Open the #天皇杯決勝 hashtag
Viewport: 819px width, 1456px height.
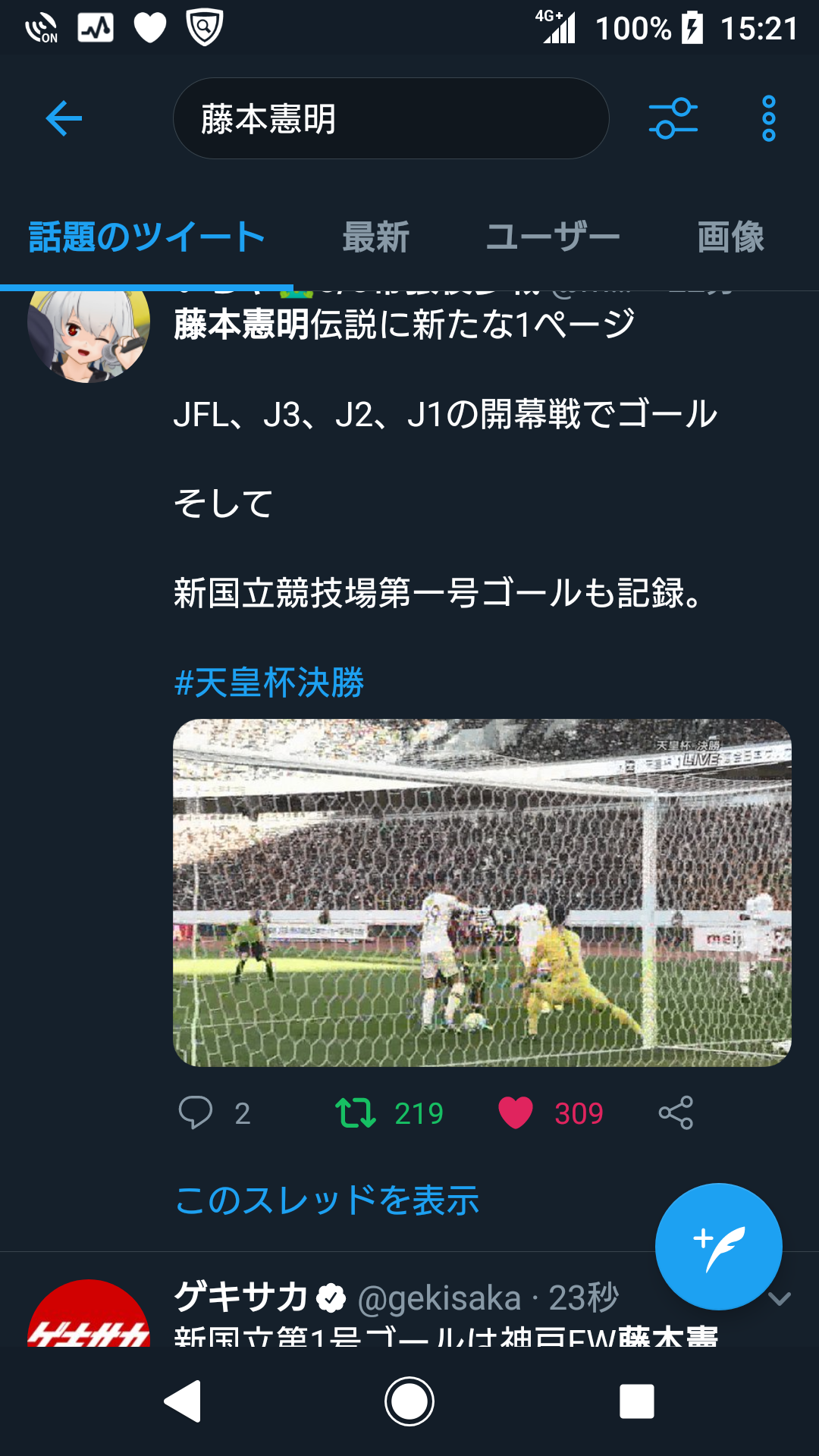269,682
